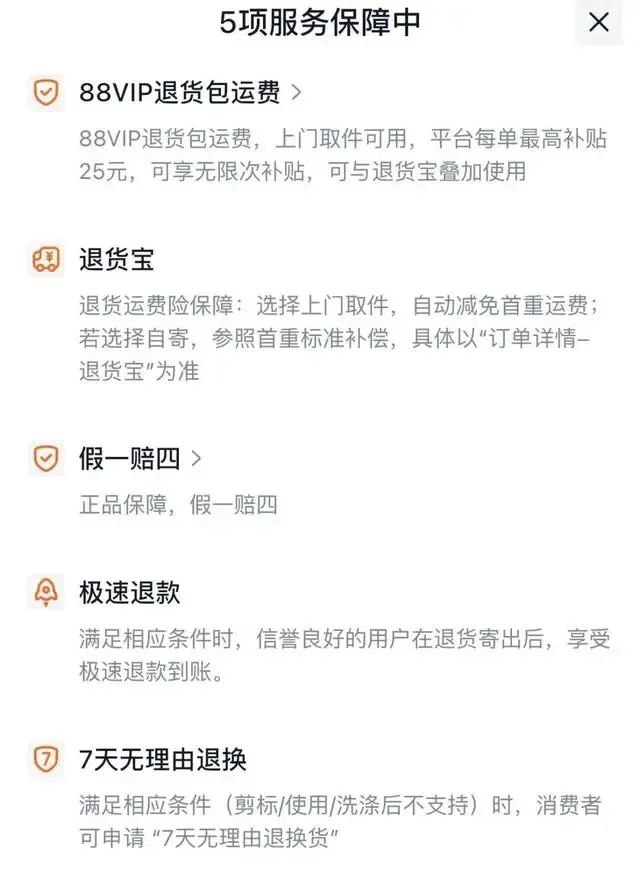Open 88VIP退货包运费 details
Viewport: 640px width, 885px height.
pos(190,93)
